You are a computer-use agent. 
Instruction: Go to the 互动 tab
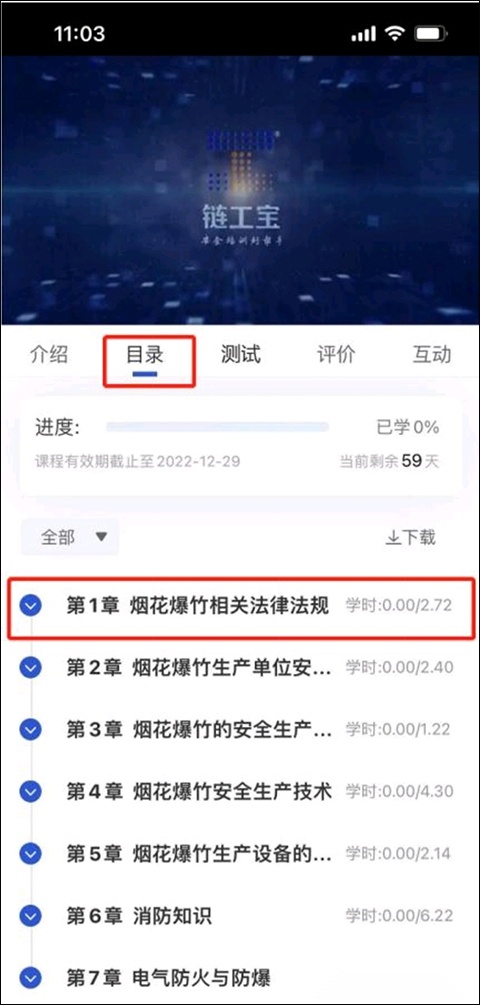pos(431,355)
